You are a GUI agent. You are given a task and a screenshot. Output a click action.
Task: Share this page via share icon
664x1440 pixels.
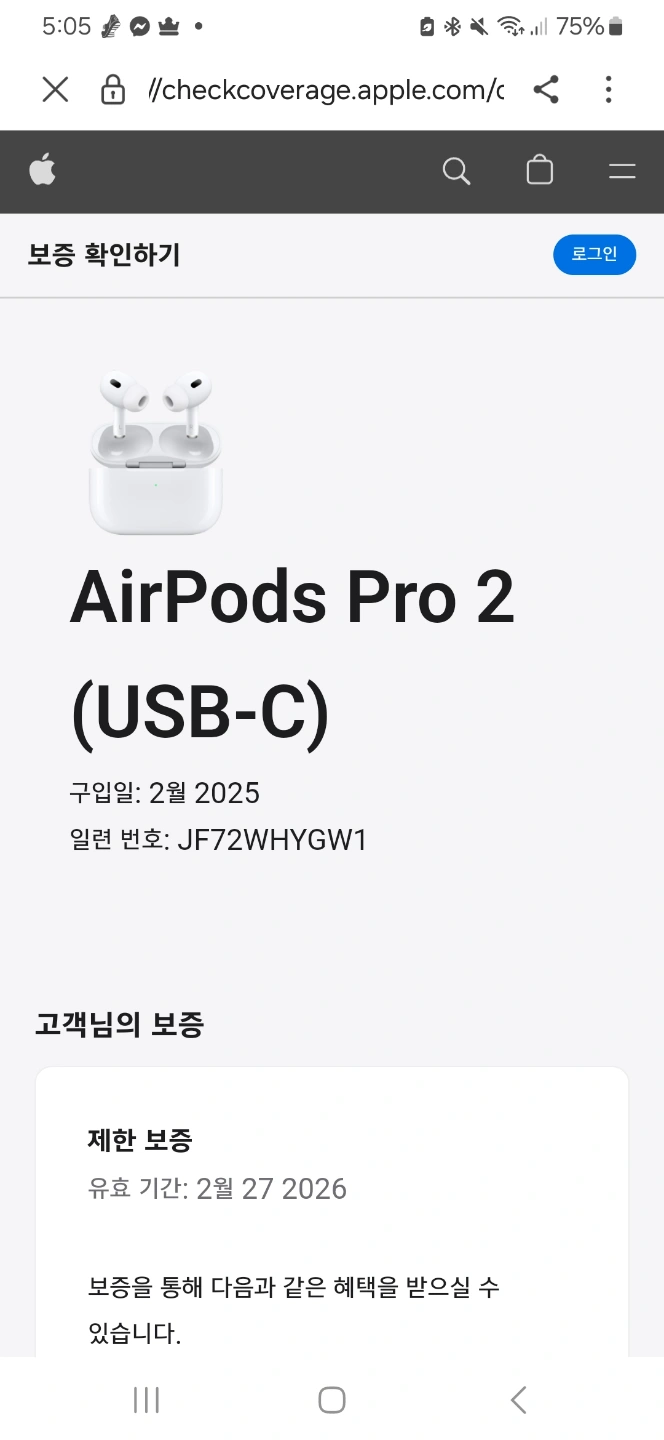pos(546,90)
